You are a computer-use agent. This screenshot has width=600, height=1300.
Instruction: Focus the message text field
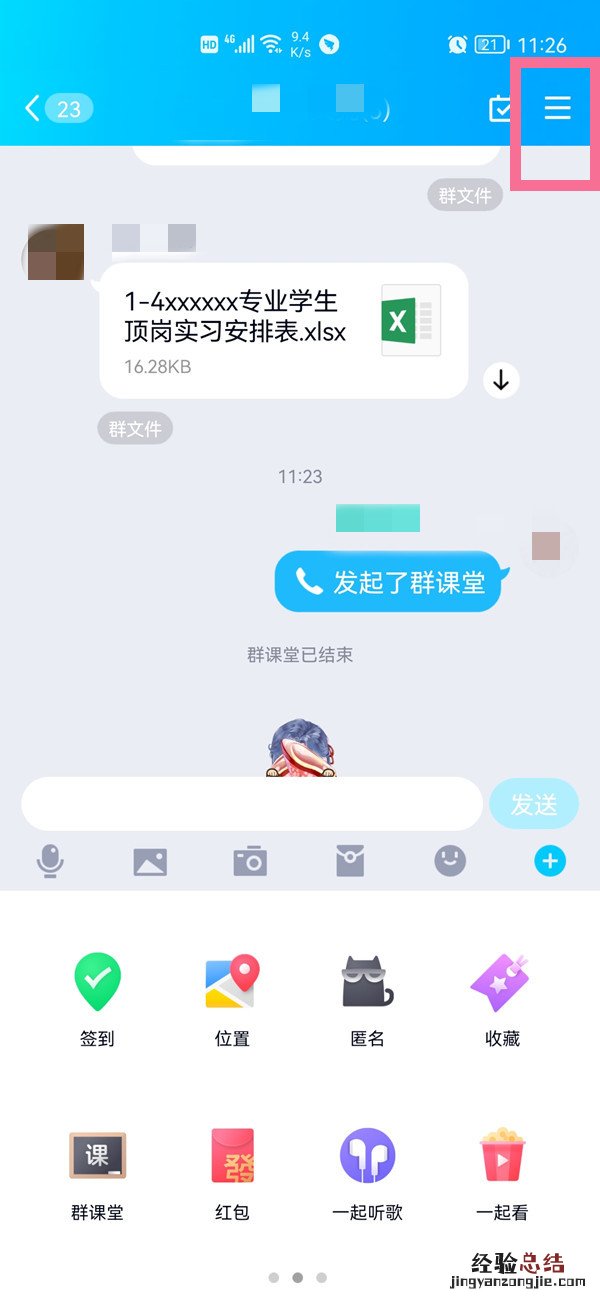(252, 804)
